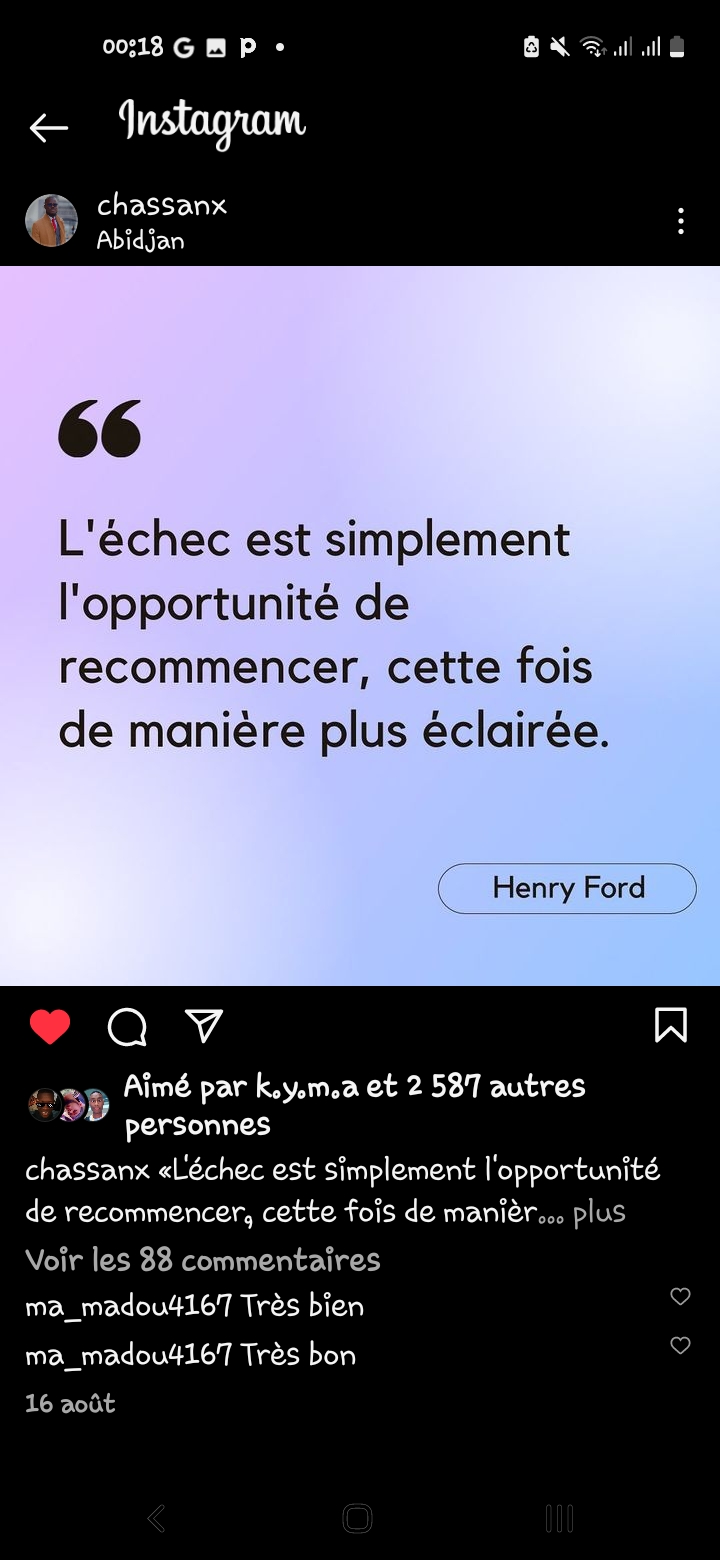This screenshot has height=1560, width=720.
Task: Save the post with the bookmark icon
Action: (670, 1025)
